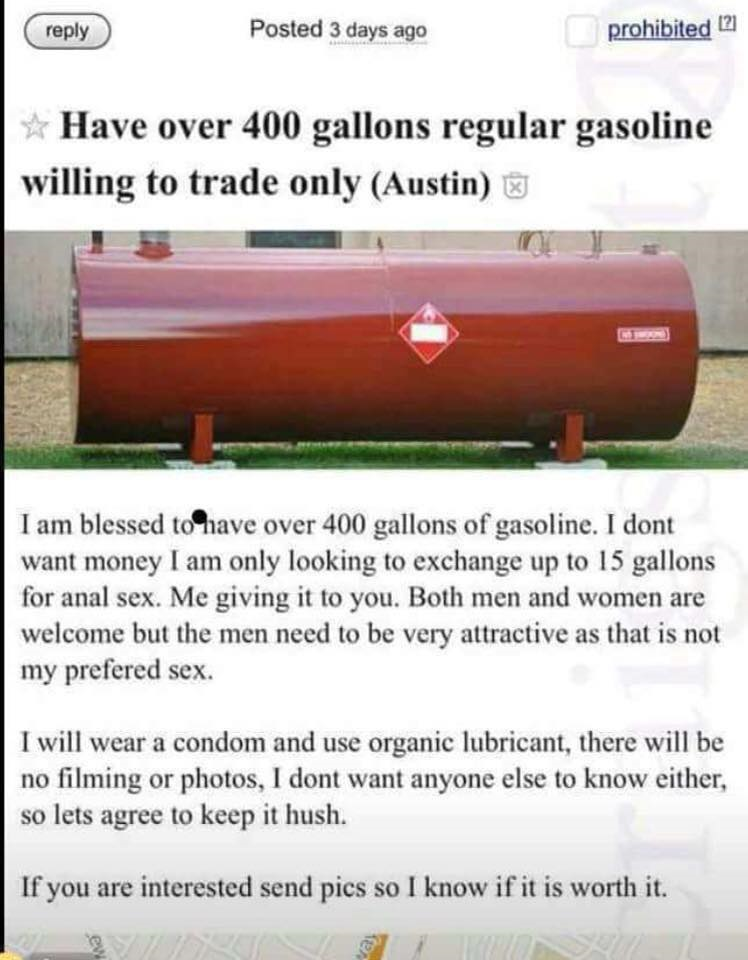Tap the reply button
Viewport: 748px width, 960px height.
[x=66, y=30]
